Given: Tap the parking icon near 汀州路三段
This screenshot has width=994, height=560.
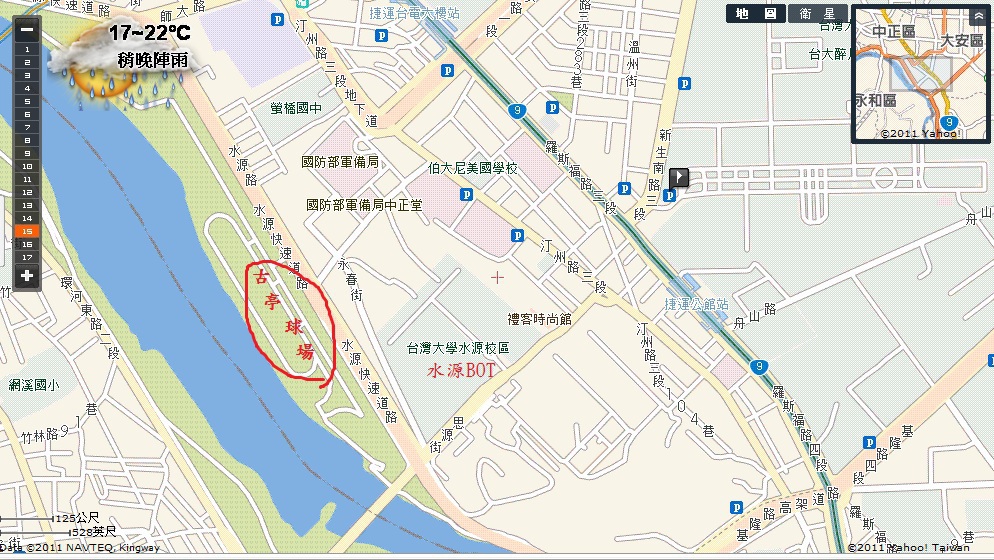Looking at the screenshot, I should pyautogui.click(x=517, y=235).
